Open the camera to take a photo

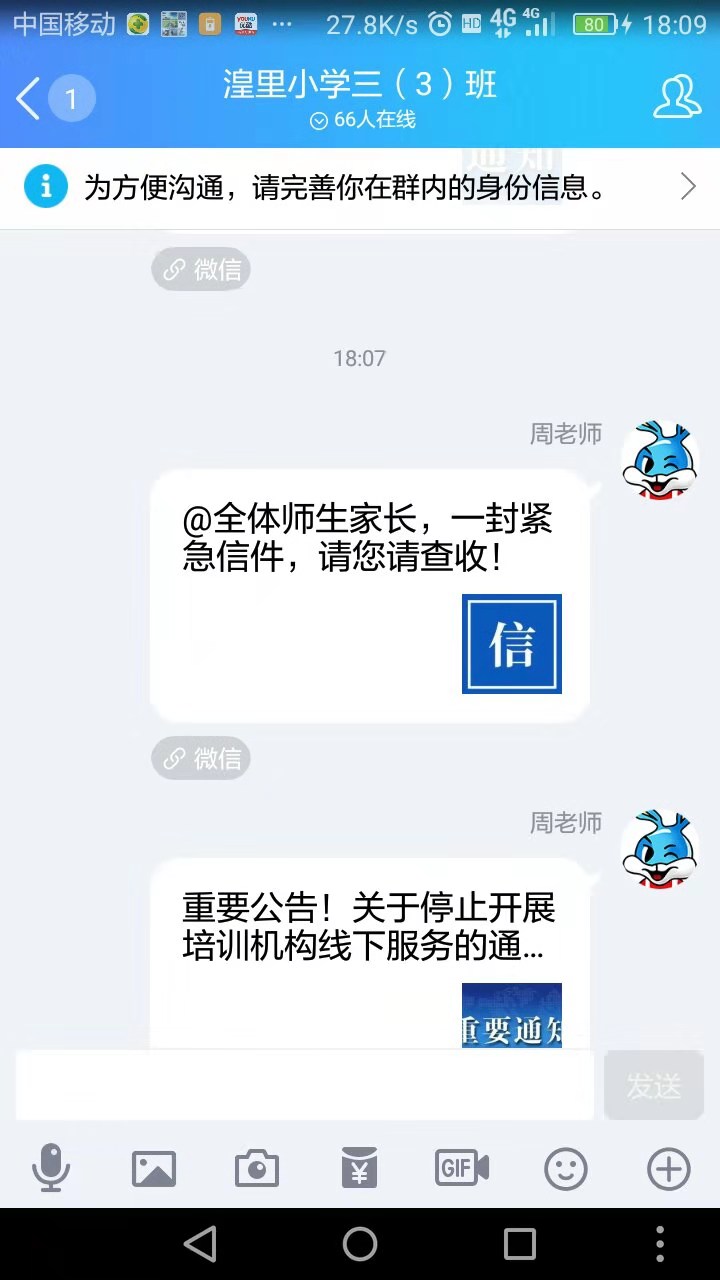[257, 1168]
